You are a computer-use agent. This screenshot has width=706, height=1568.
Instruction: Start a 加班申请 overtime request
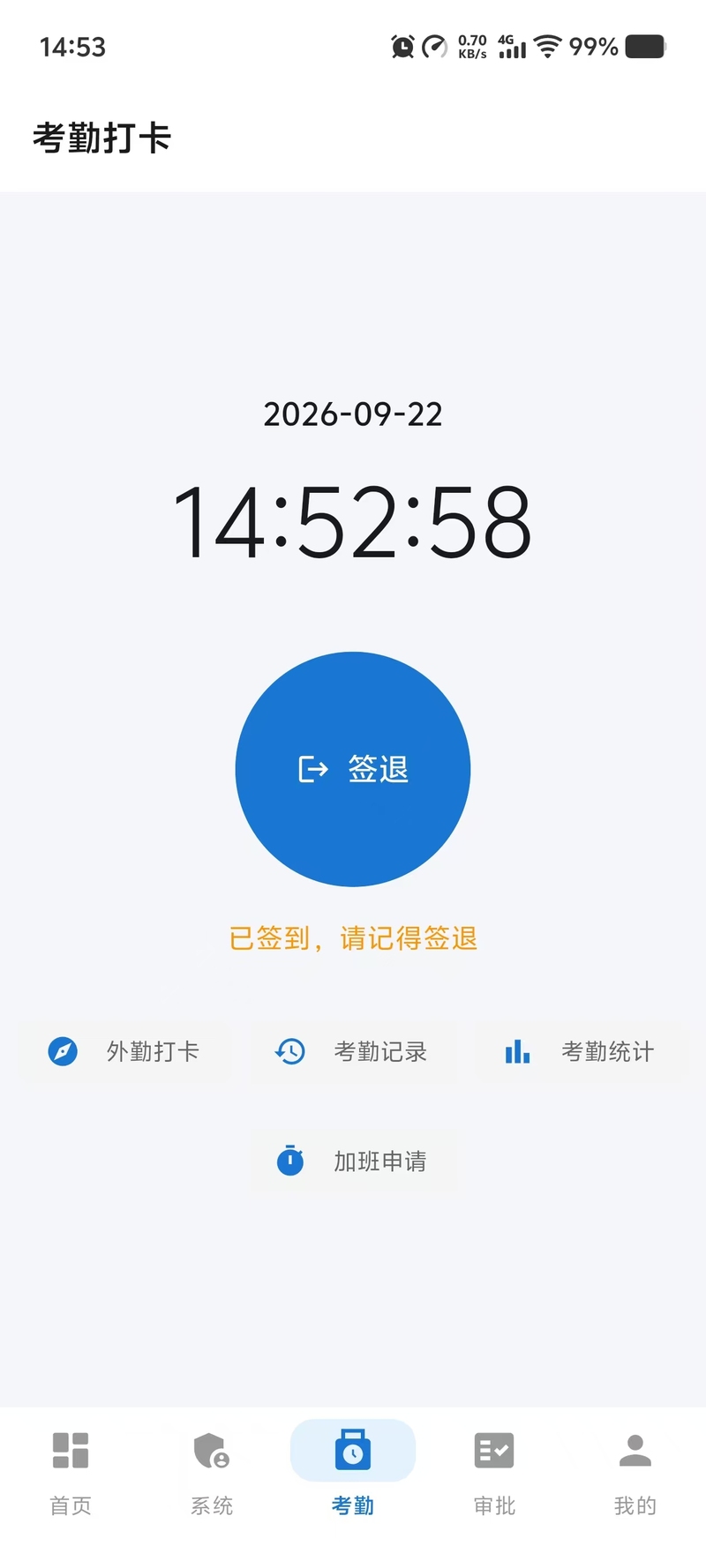pos(353,1161)
